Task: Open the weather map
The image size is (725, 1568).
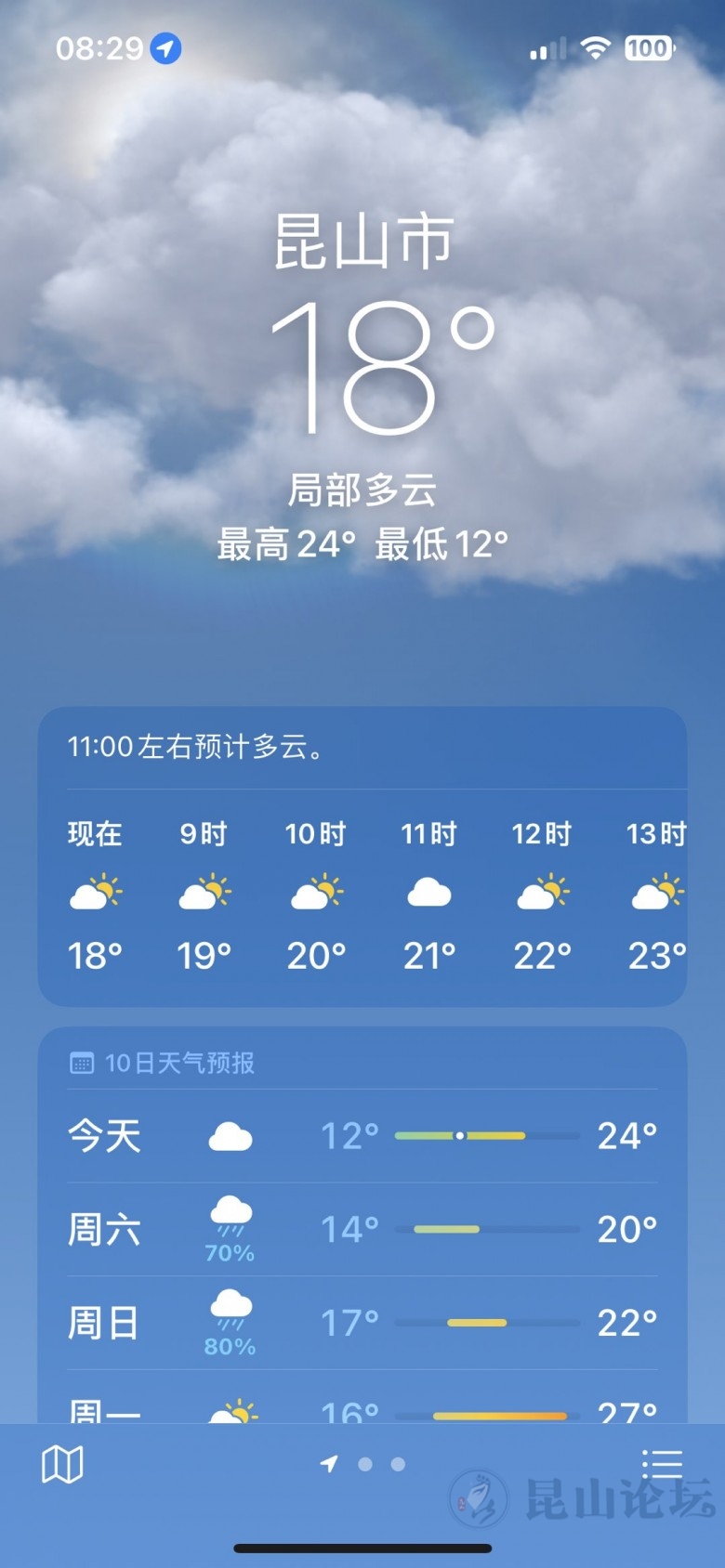Action: click(62, 1465)
